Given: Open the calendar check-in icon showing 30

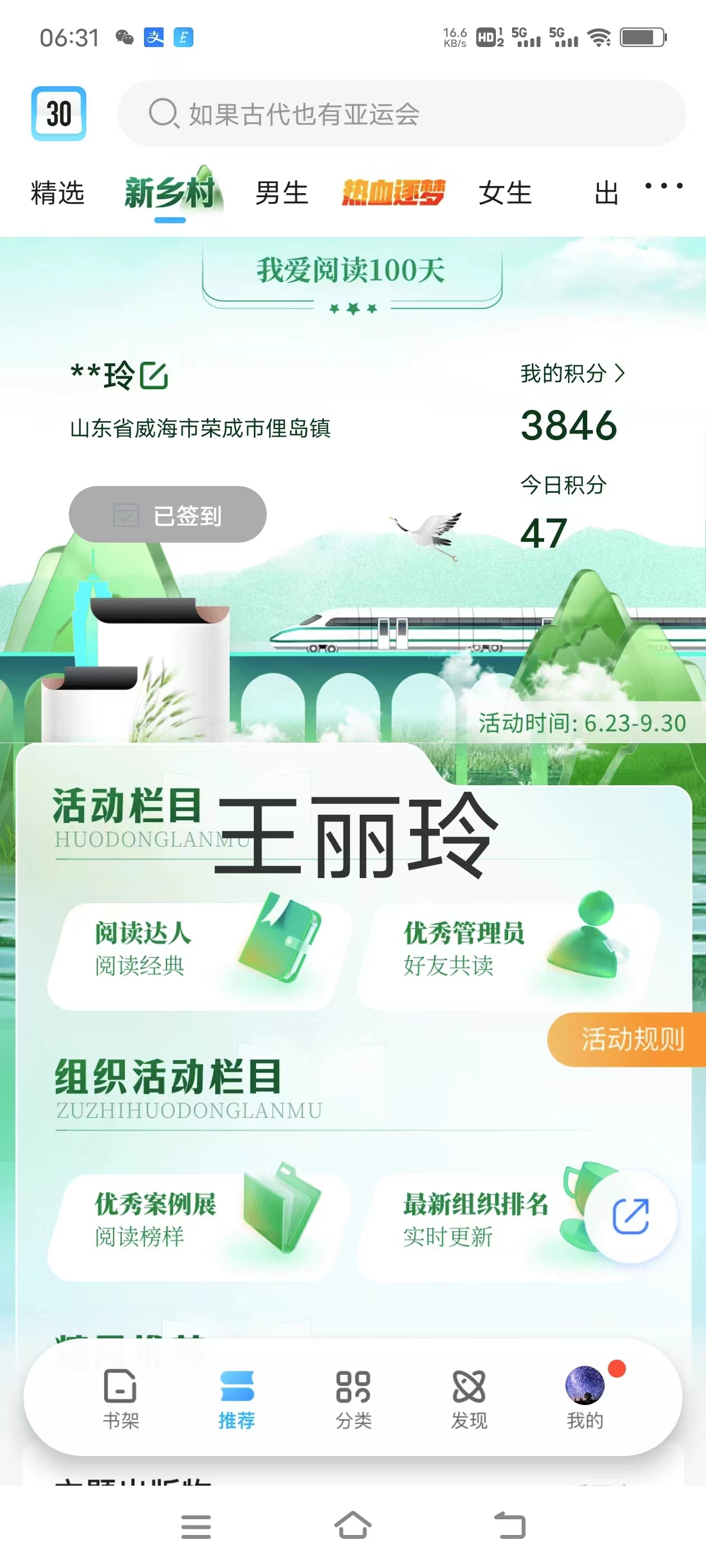Looking at the screenshot, I should click(58, 113).
